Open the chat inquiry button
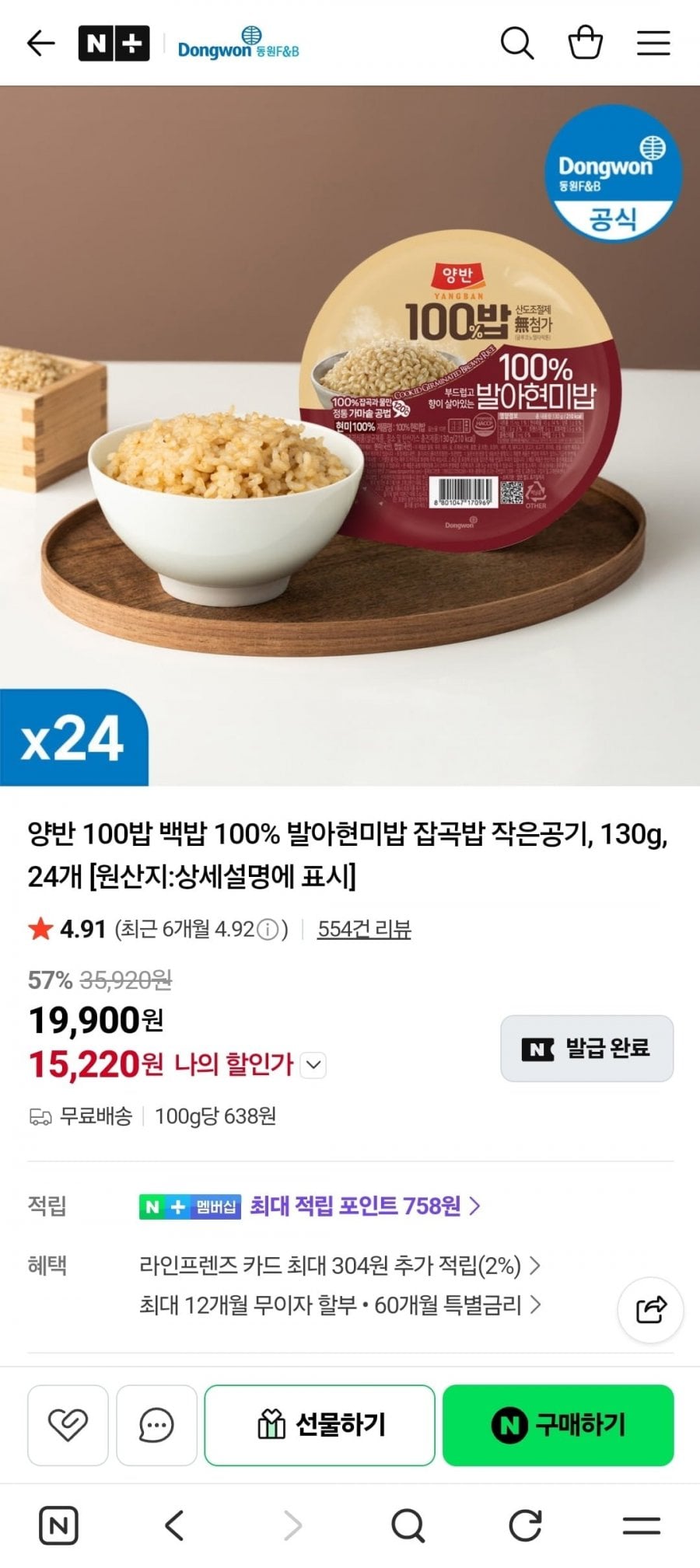Viewport: 700px width, 1568px height. click(156, 1425)
